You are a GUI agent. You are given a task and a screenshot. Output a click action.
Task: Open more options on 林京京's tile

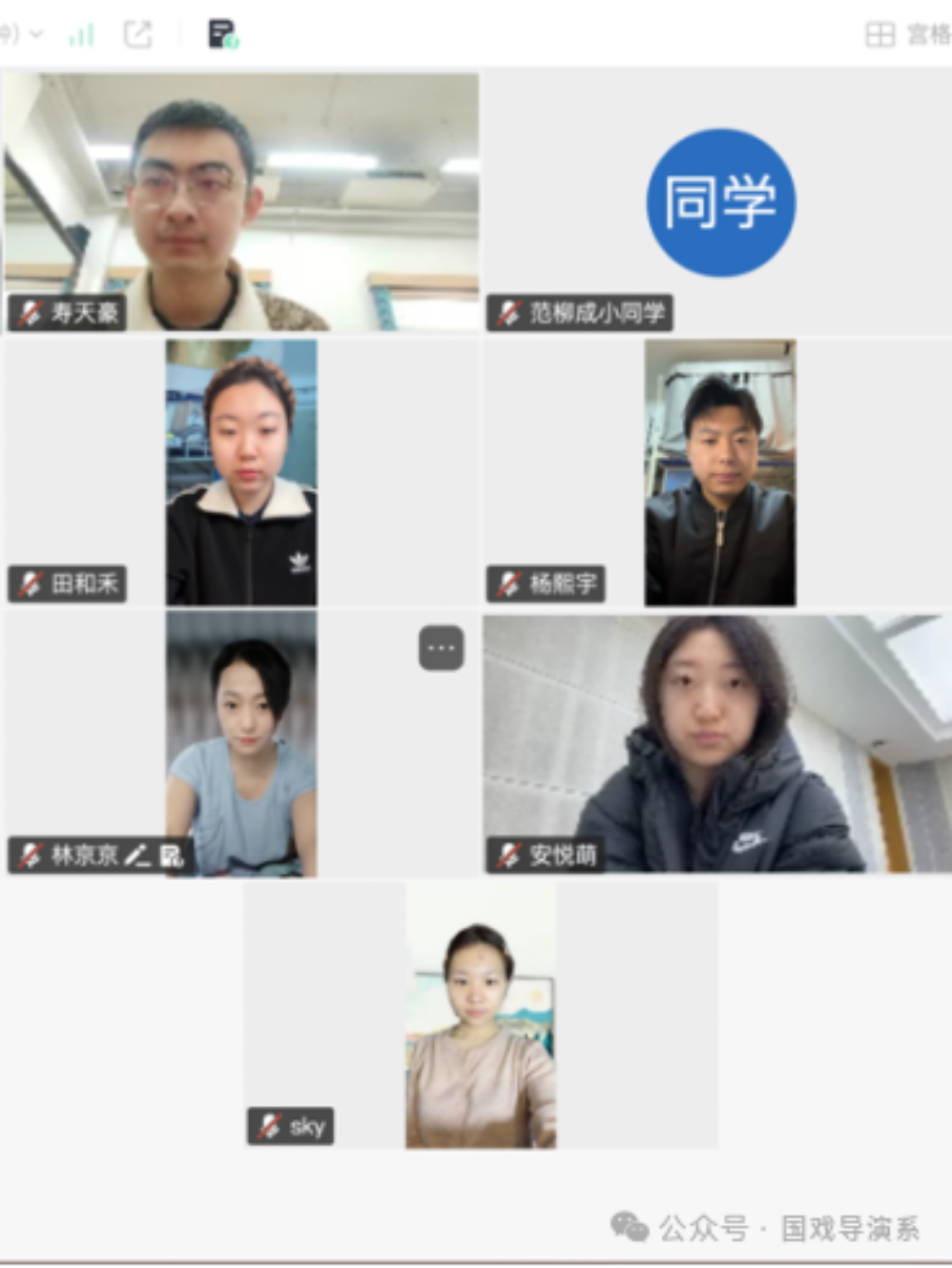coord(440,648)
